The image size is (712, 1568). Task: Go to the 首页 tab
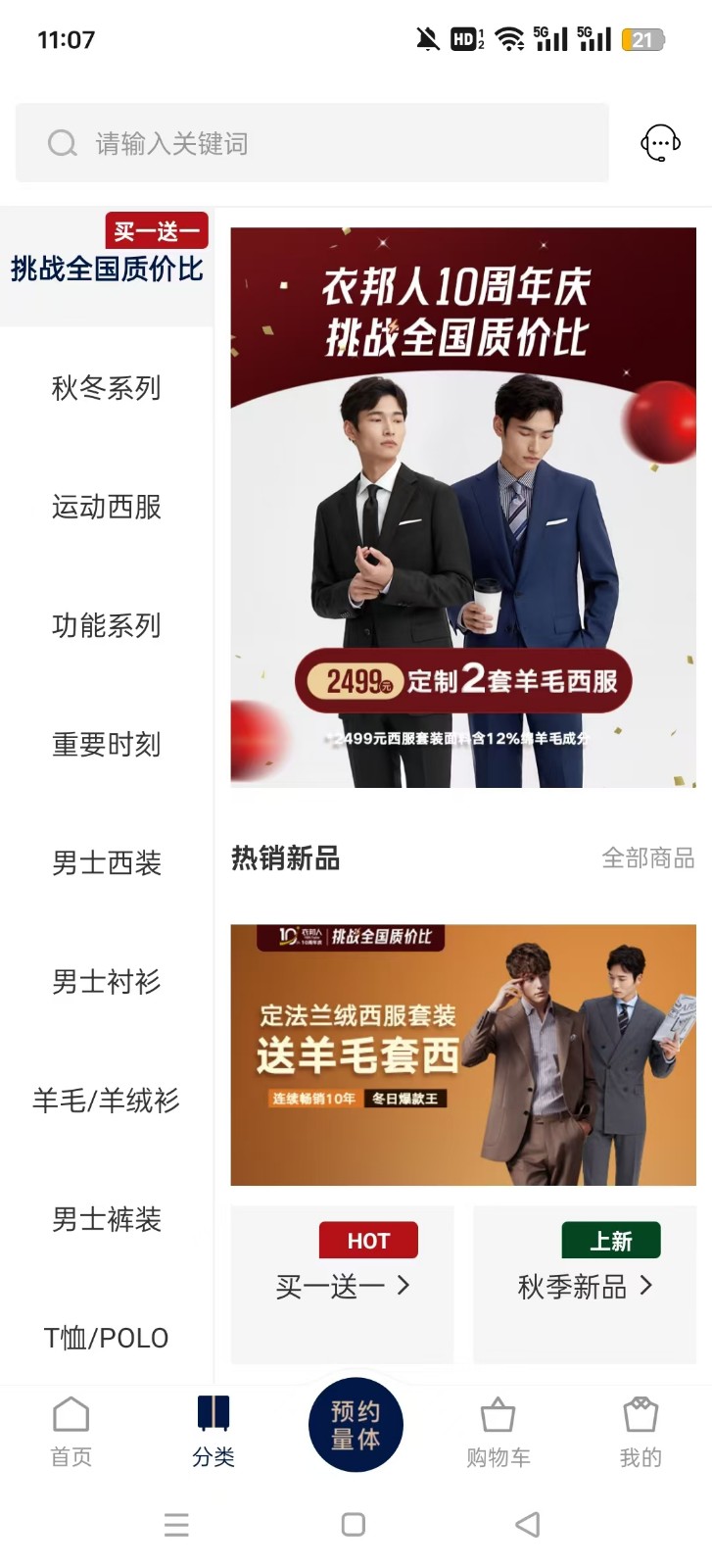tap(71, 1432)
